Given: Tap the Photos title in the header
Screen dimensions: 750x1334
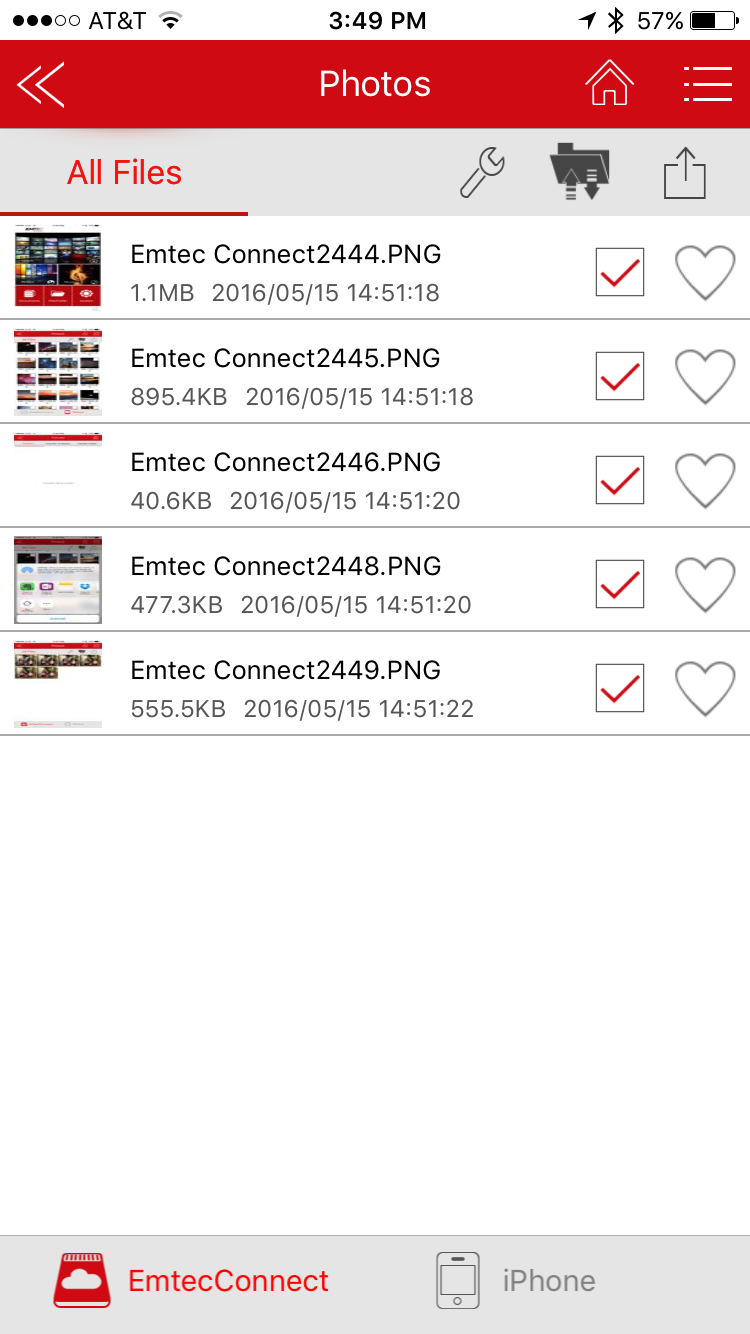Looking at the screenshot, I should coord(375,84).
